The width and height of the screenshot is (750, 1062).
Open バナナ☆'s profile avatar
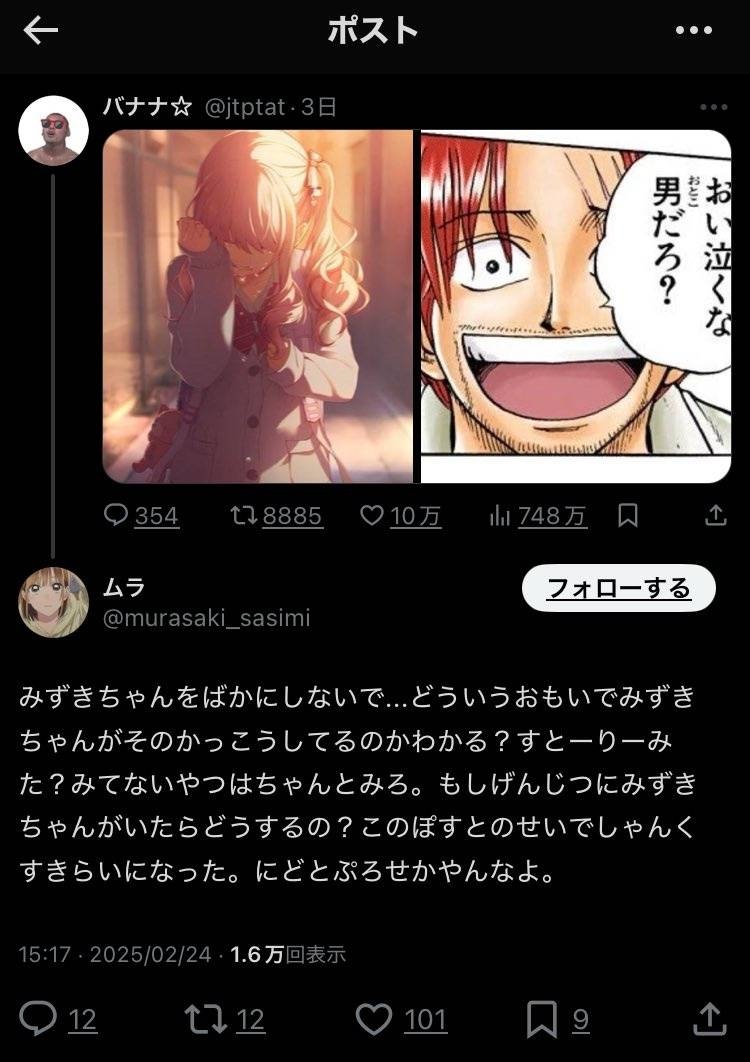pyautogui.click(x=54, y=131)
